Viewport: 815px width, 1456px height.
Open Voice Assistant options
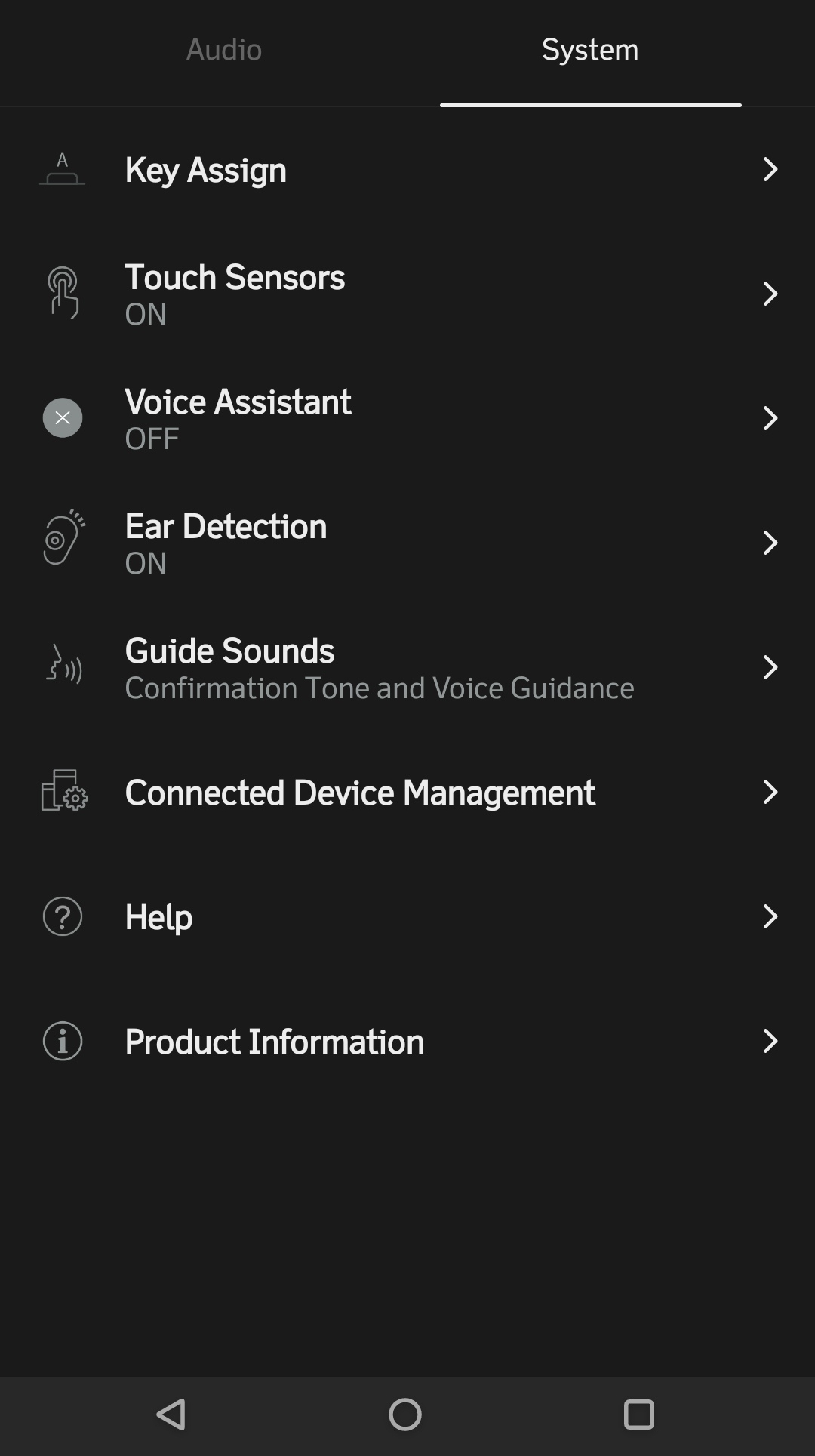407,418
